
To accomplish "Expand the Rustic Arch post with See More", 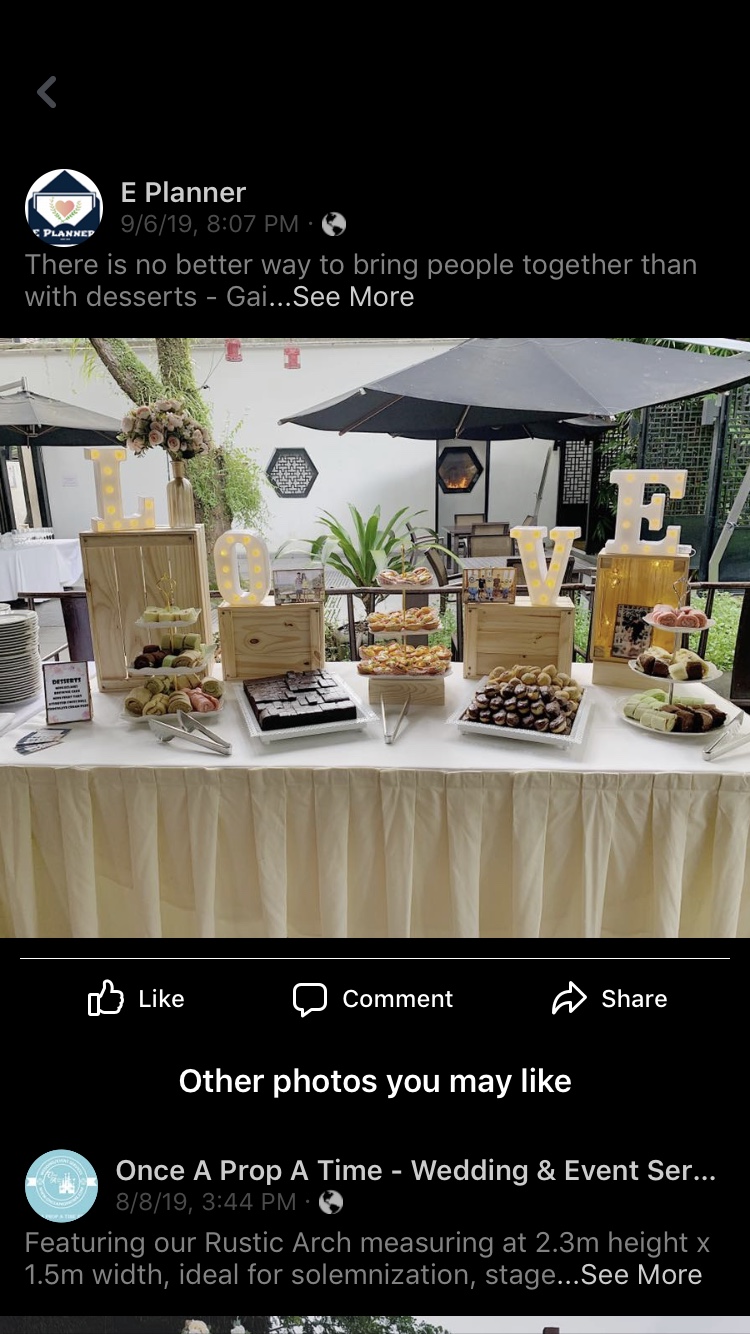I will [x=642, y=1275].
